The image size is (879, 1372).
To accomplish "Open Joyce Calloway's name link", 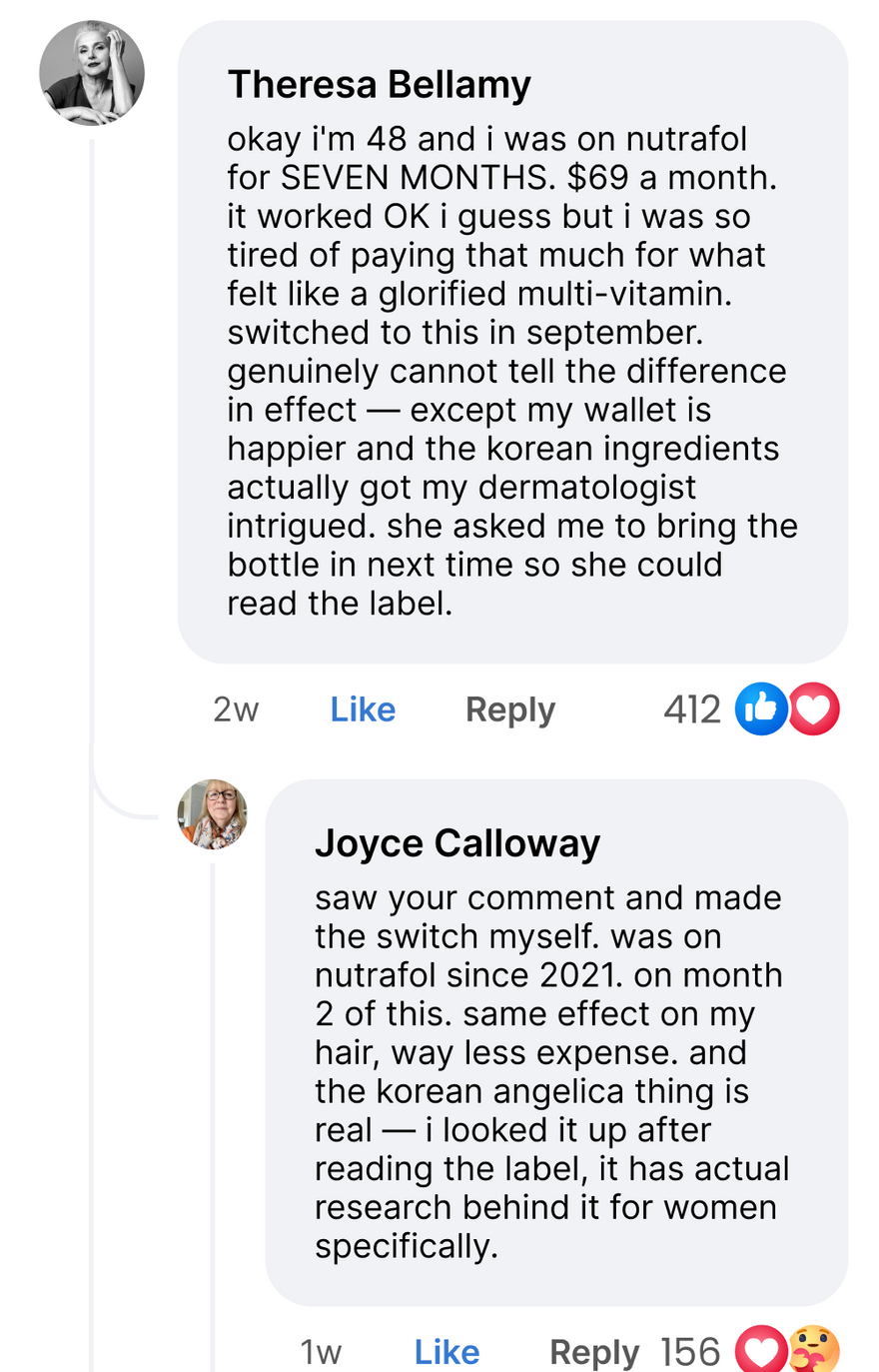I will click(x=457, y=843).
